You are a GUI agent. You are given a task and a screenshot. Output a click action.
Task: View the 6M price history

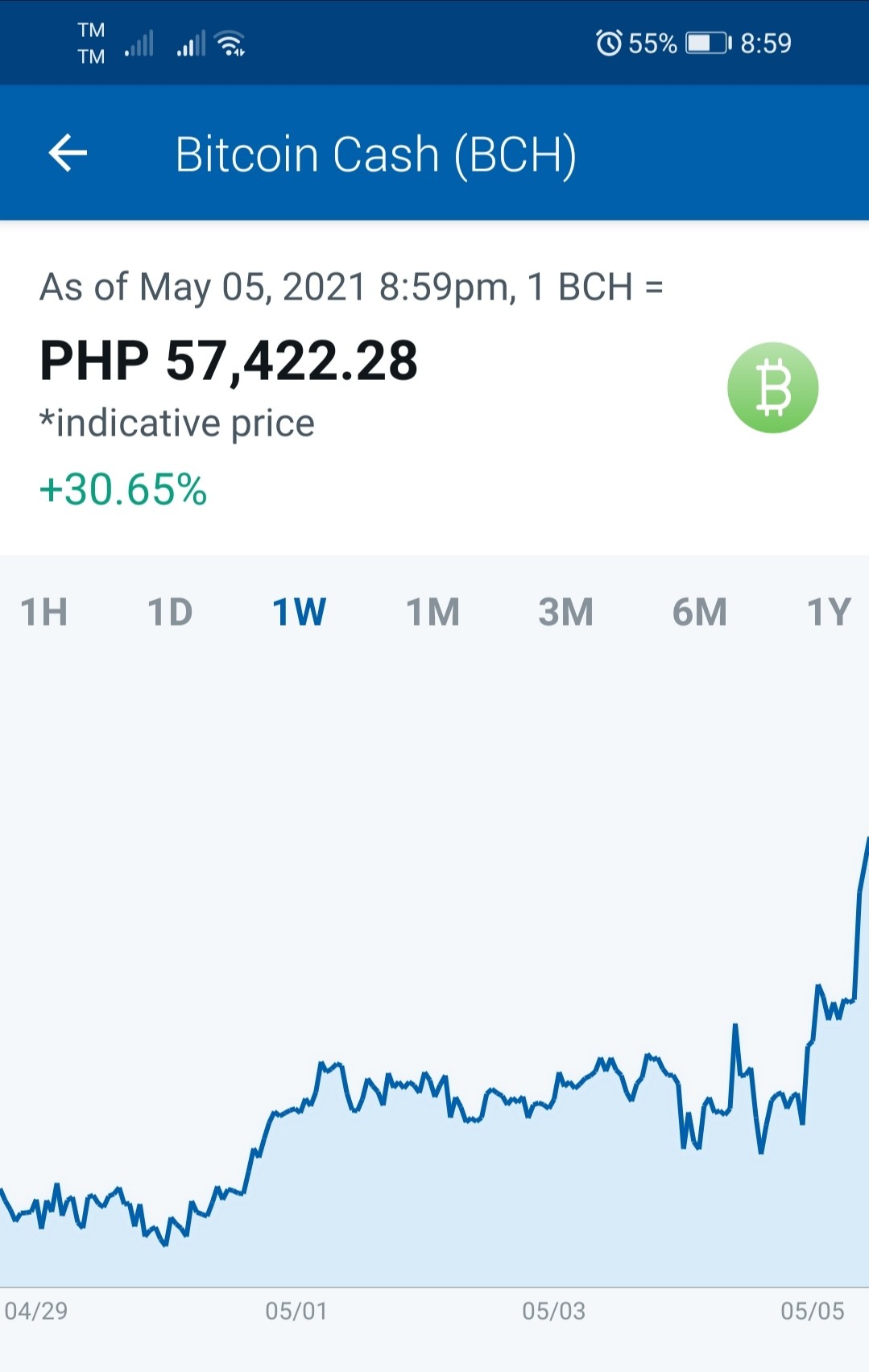tap(699, 612)
